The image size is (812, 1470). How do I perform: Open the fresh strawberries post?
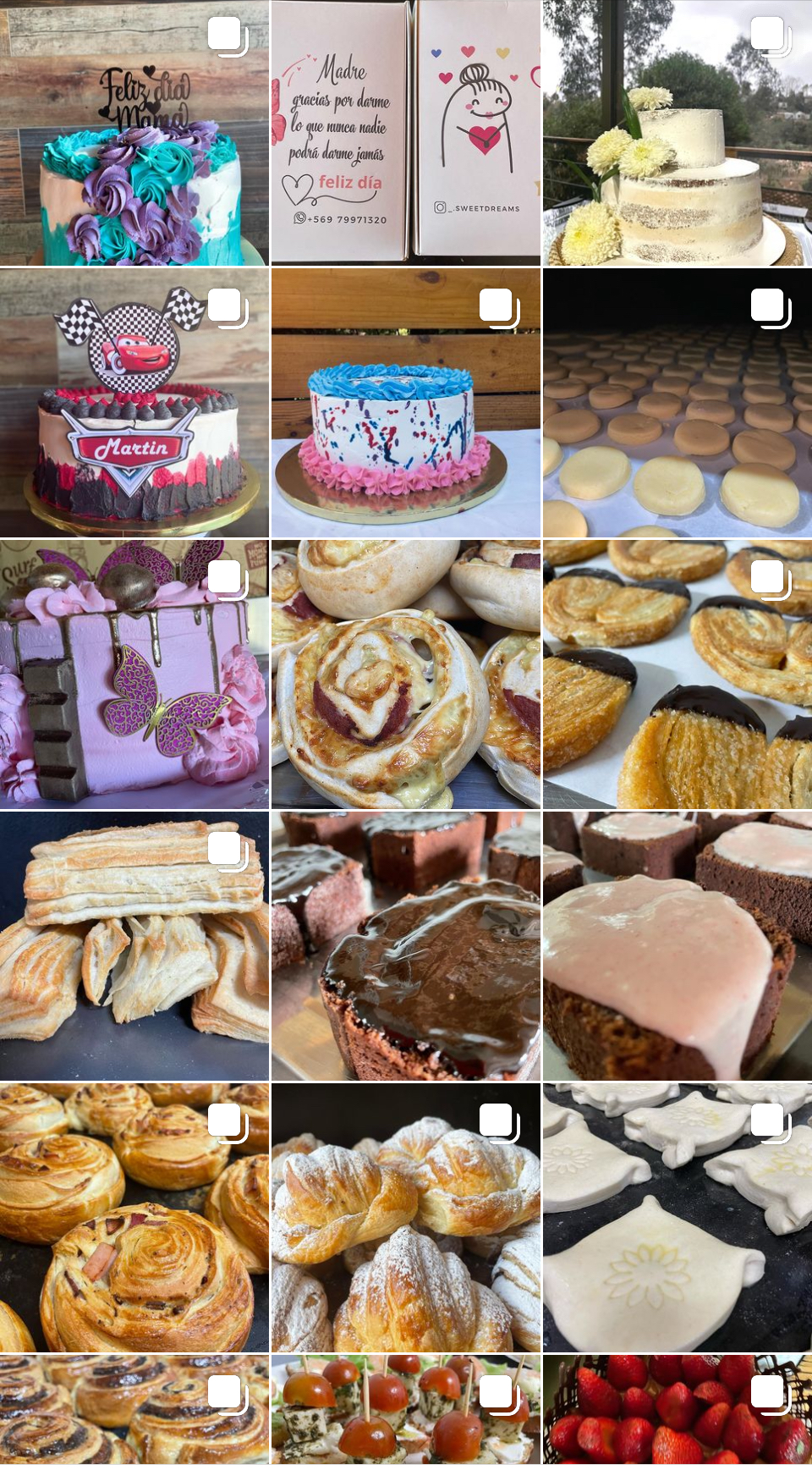(x=677, y=1409)
